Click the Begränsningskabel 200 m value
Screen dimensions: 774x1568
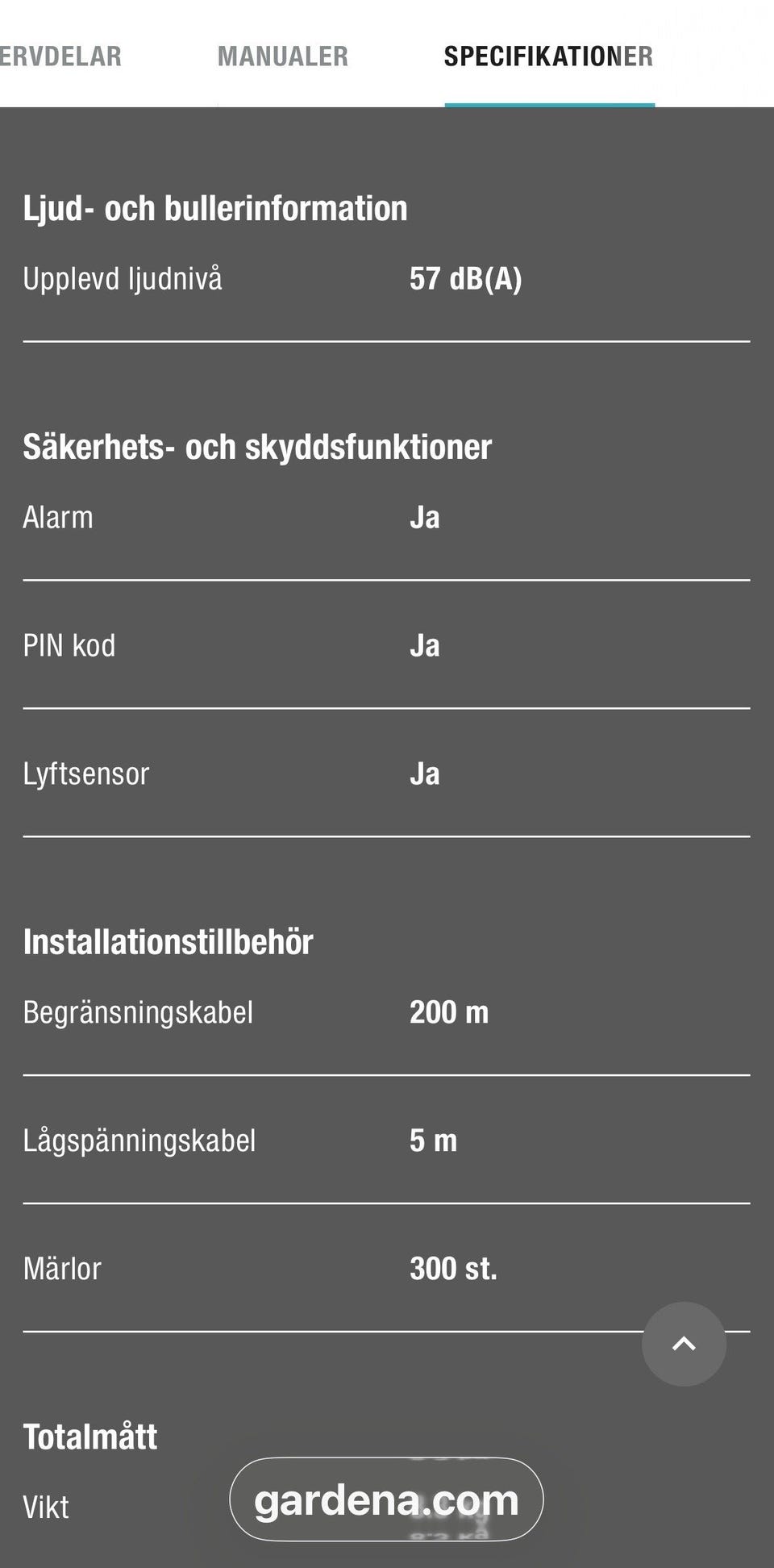coord(449,1011)
